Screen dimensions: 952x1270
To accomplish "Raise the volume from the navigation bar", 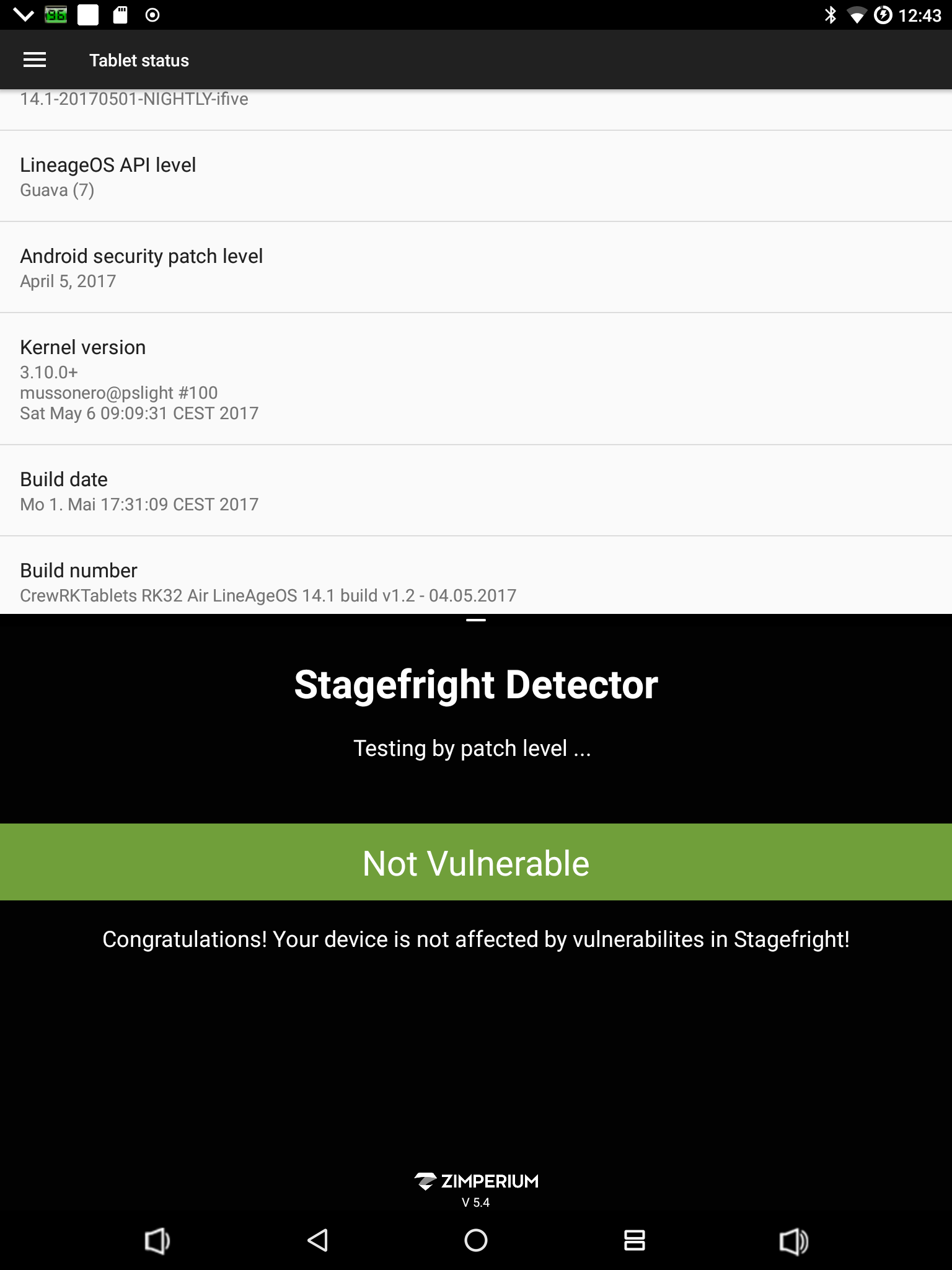I will [x=793, y=1241].
